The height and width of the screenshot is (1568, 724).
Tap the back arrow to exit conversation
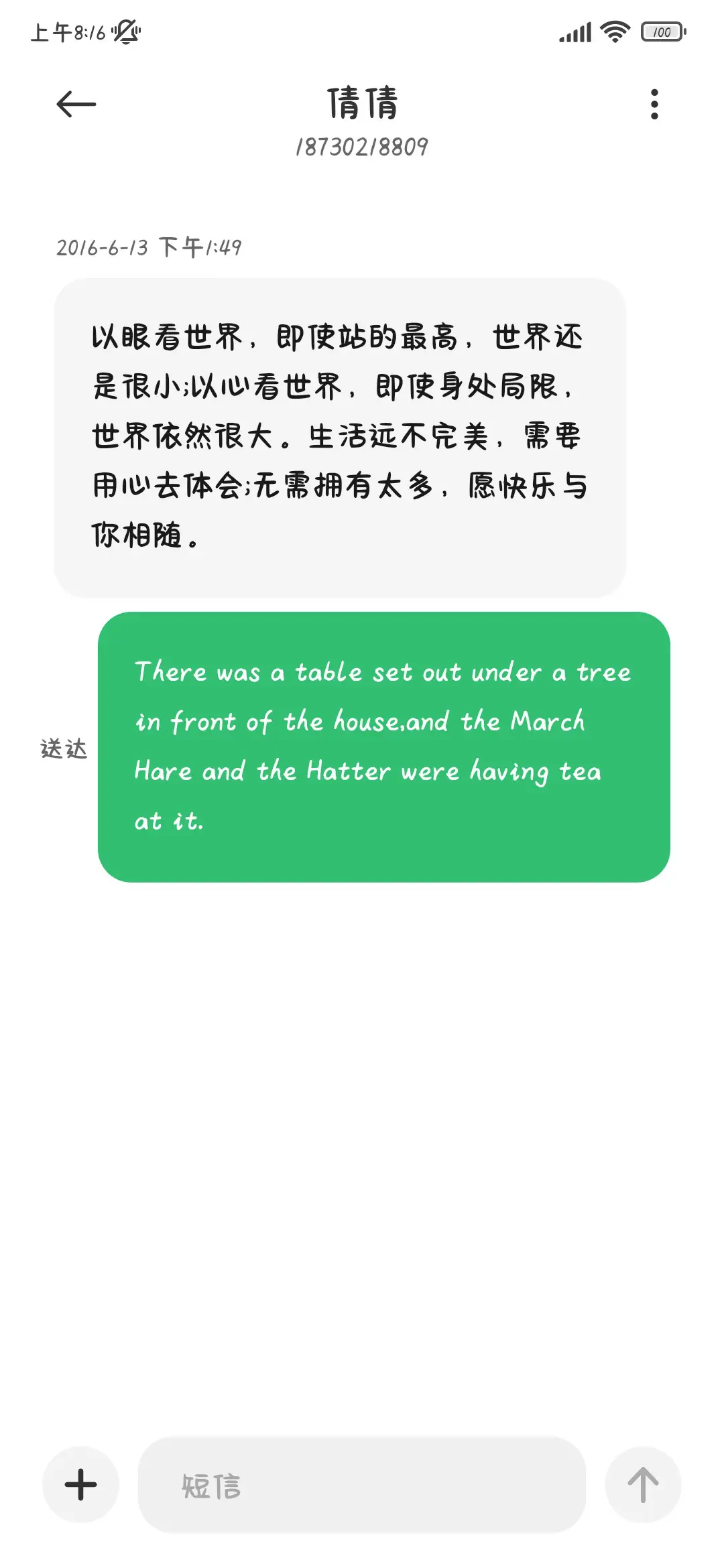[76, 103]
